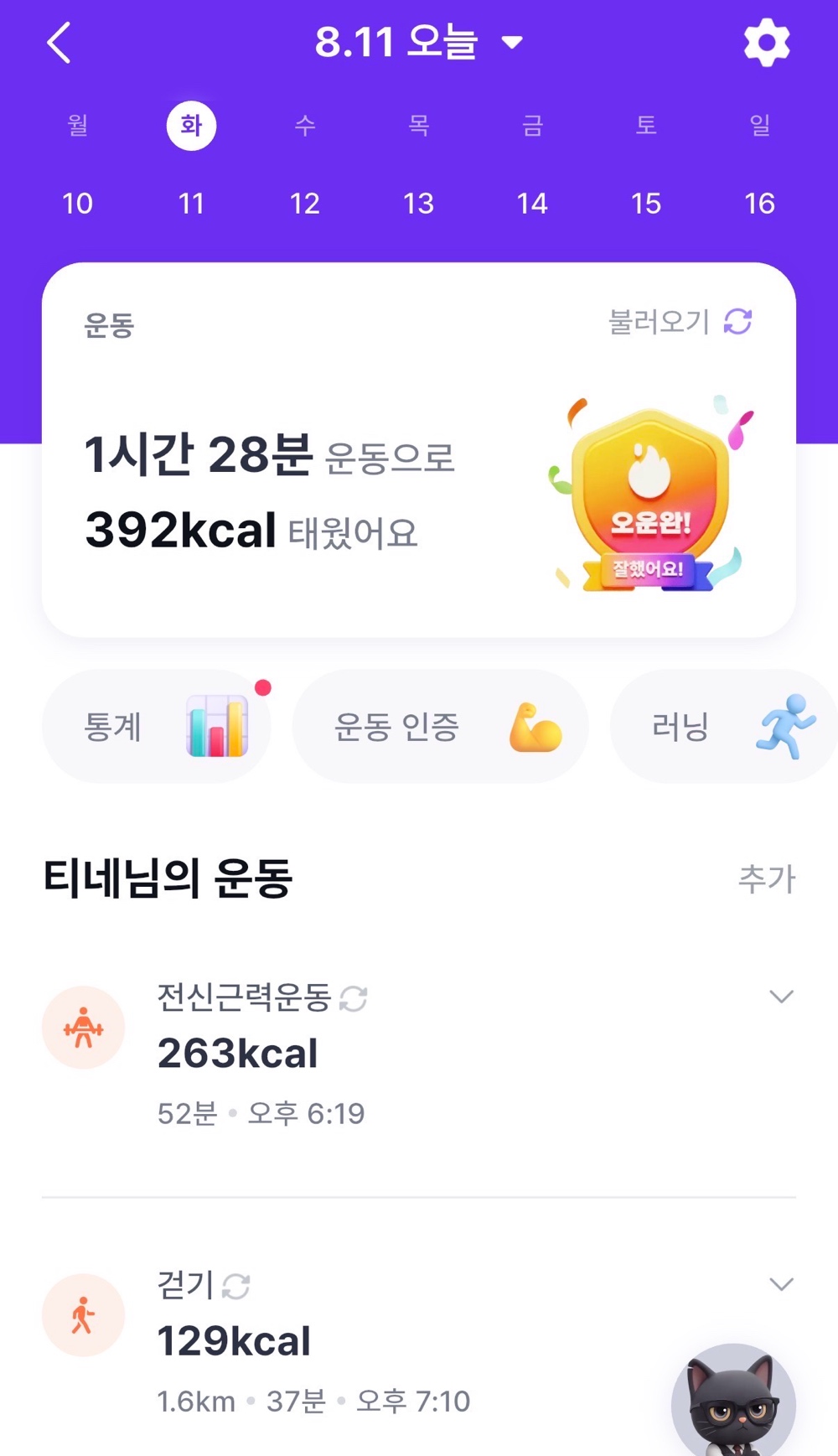The image size is (838, 1456).
Task: Open the 8.11 오늘 date dropdown
Action: point(419,42)
